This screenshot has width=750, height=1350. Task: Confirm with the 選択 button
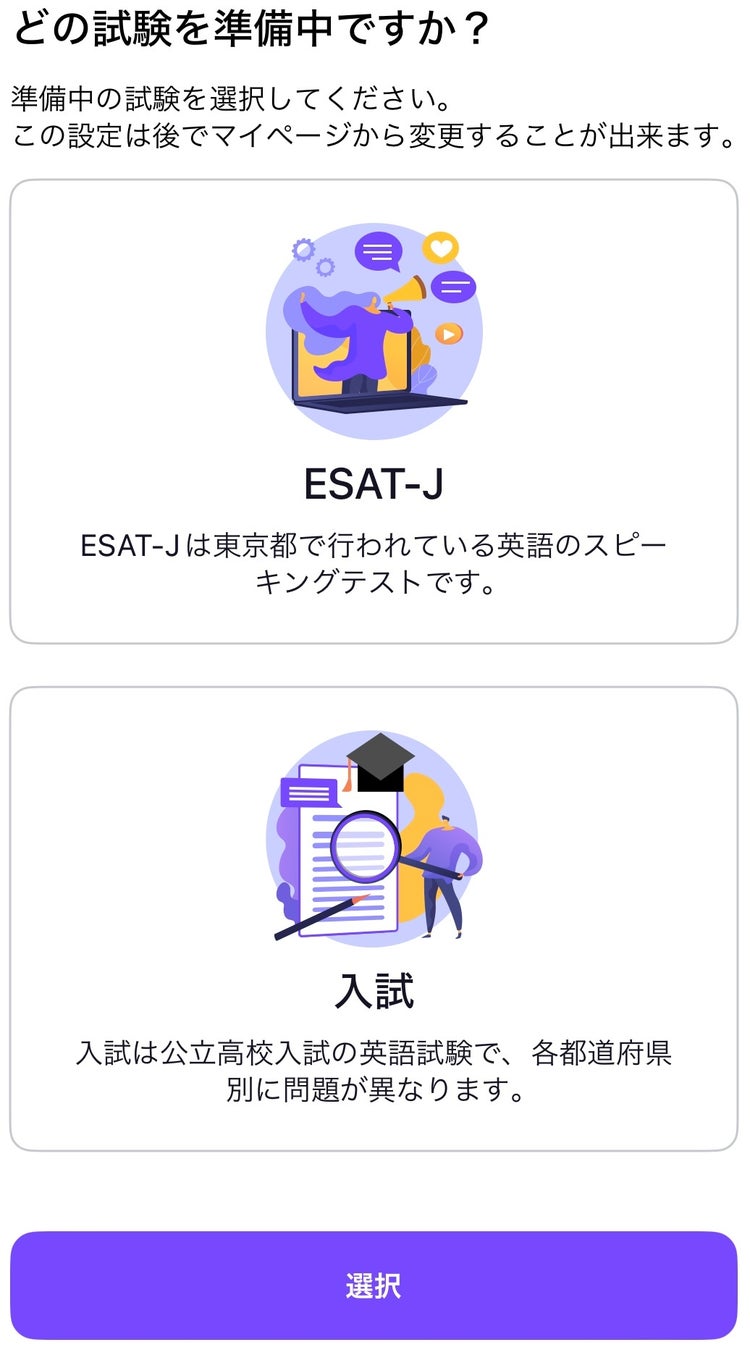[374, 1285]
